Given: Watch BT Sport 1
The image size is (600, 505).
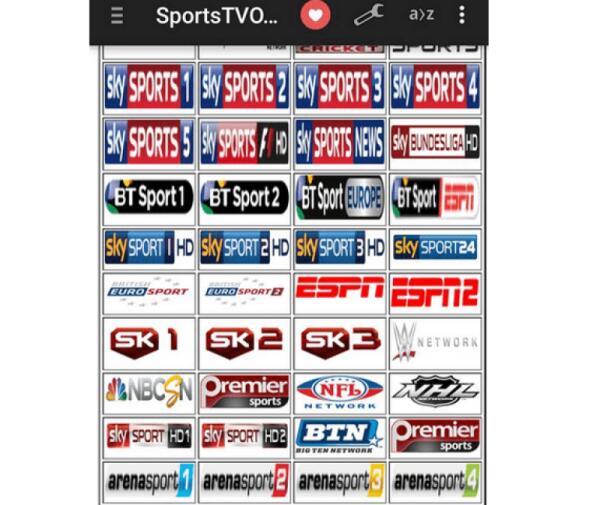Looking at the screenshot, I should [149, 197].
